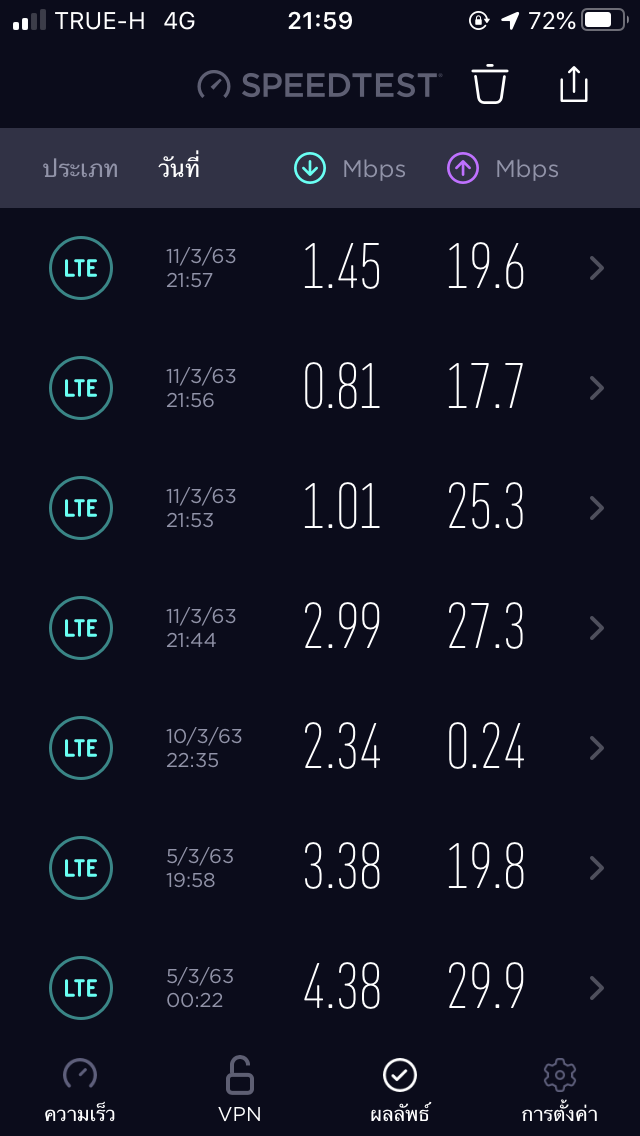Switch to the ความเร็ว tab
The width and height of the screenshot is (640, 1136).
[x=80, y=1090]
